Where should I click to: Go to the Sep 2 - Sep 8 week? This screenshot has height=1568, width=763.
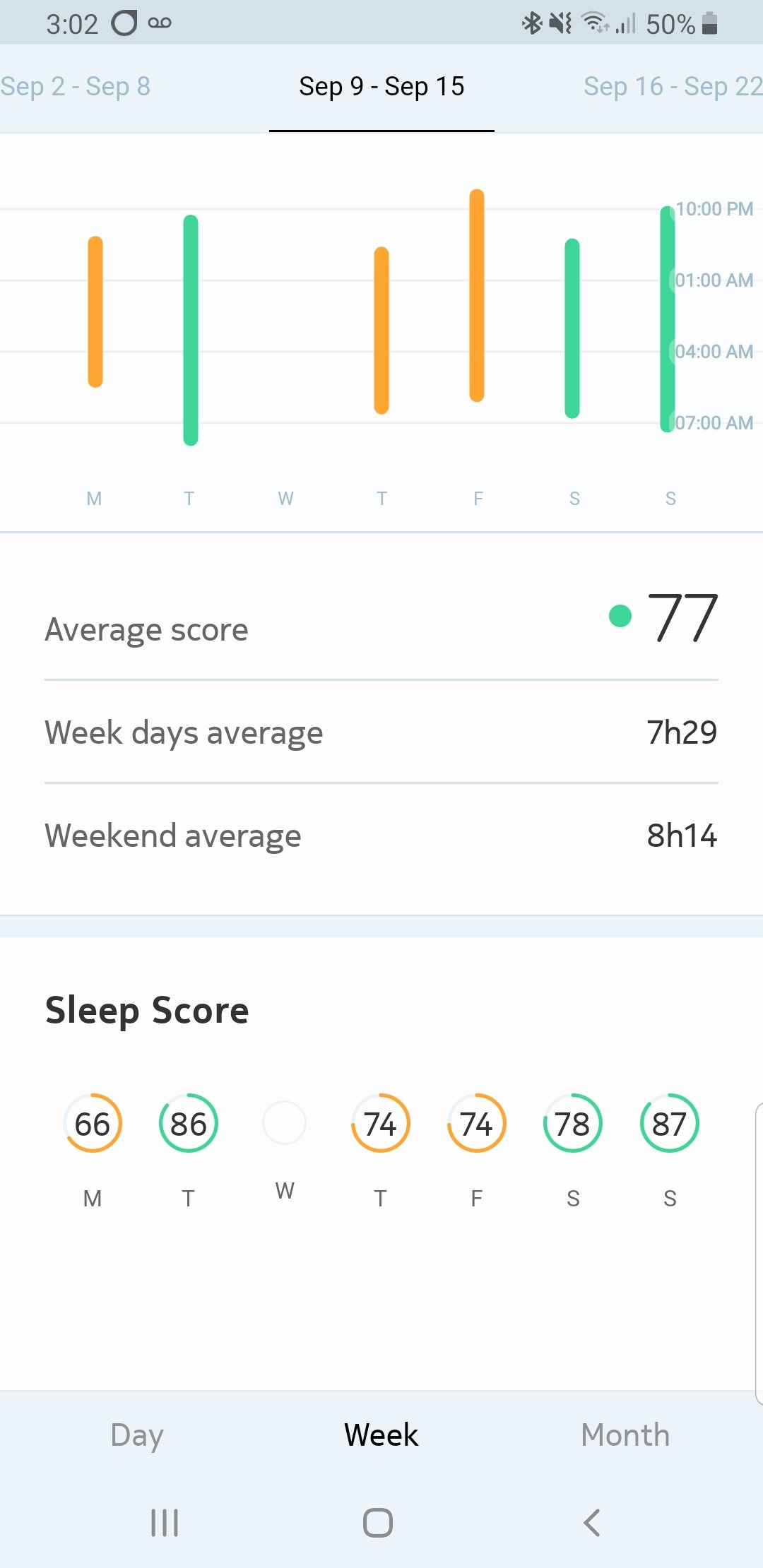[76, 87]
